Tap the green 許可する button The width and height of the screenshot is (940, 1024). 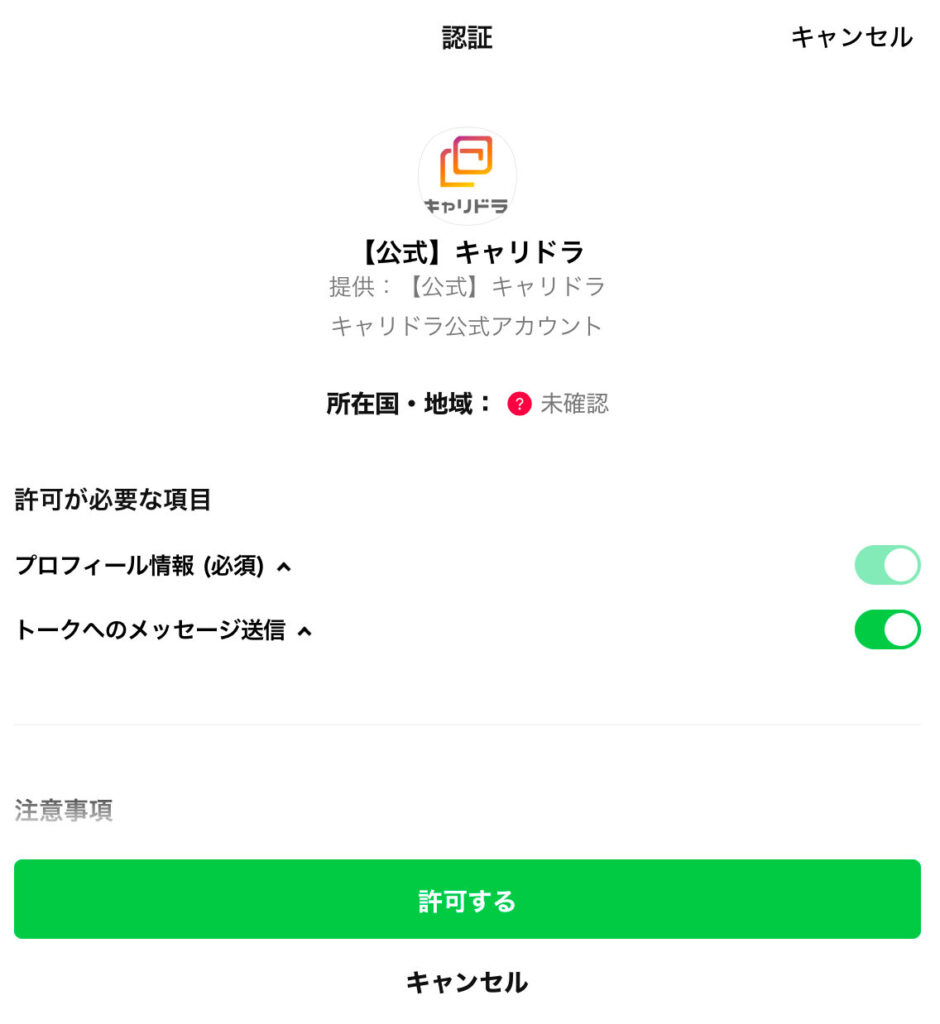point(467,900)
